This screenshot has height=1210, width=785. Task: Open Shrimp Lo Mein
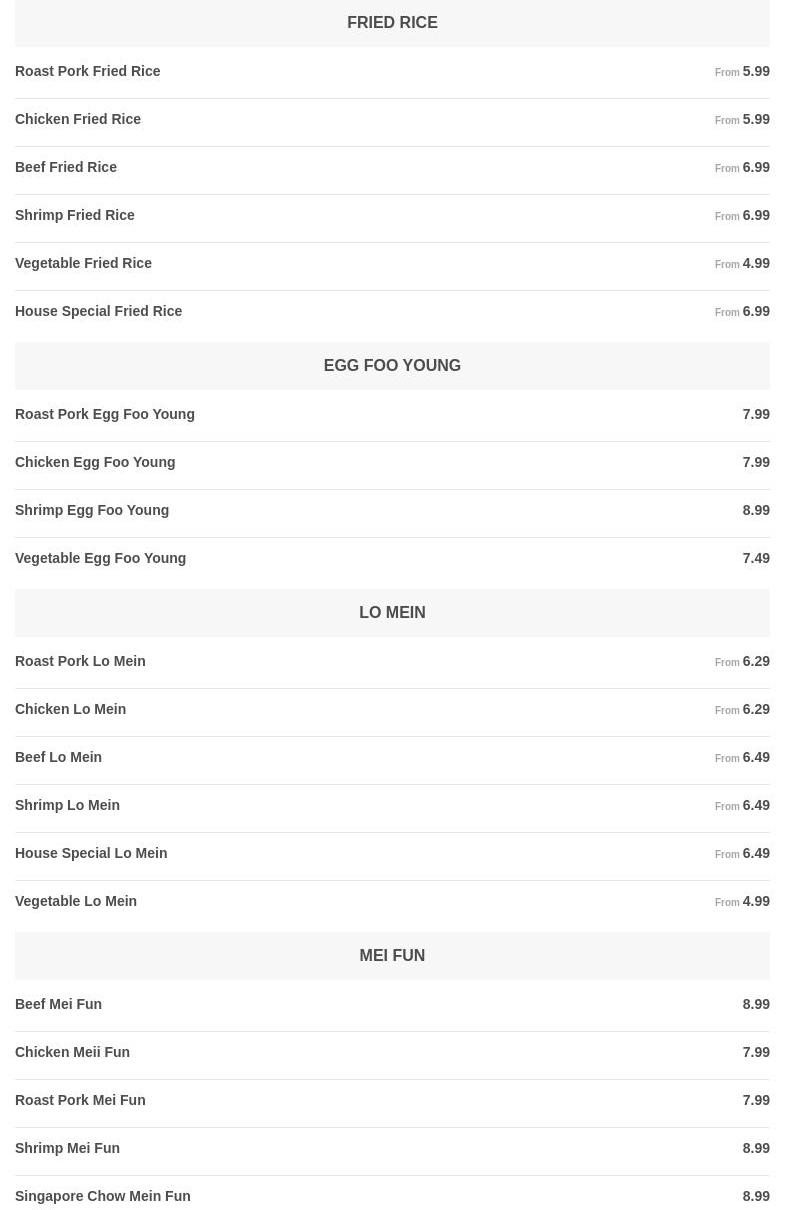tap(67, 805)
